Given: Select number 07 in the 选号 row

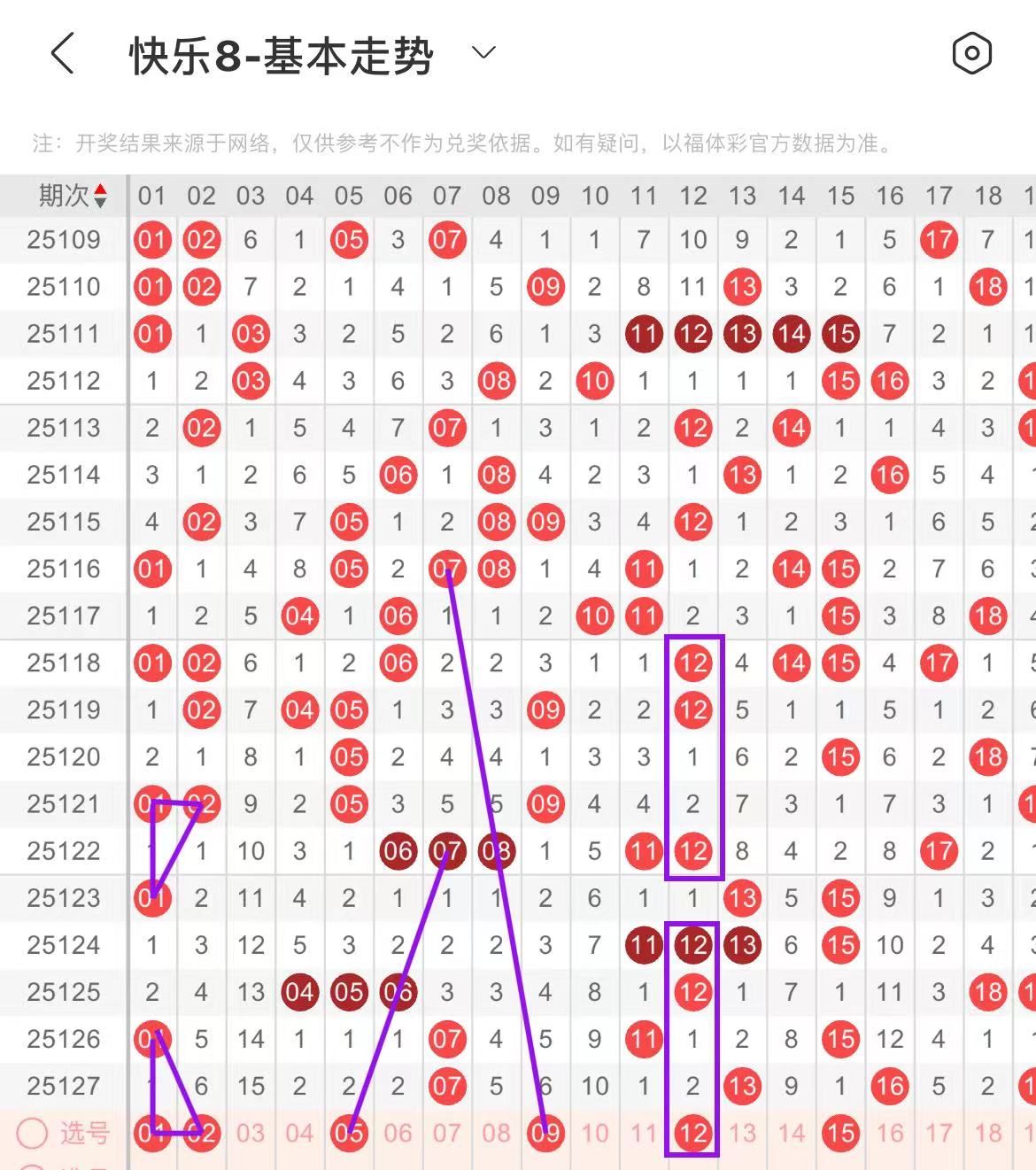Looking at the screenshot, I should [x=447, y=1133].
